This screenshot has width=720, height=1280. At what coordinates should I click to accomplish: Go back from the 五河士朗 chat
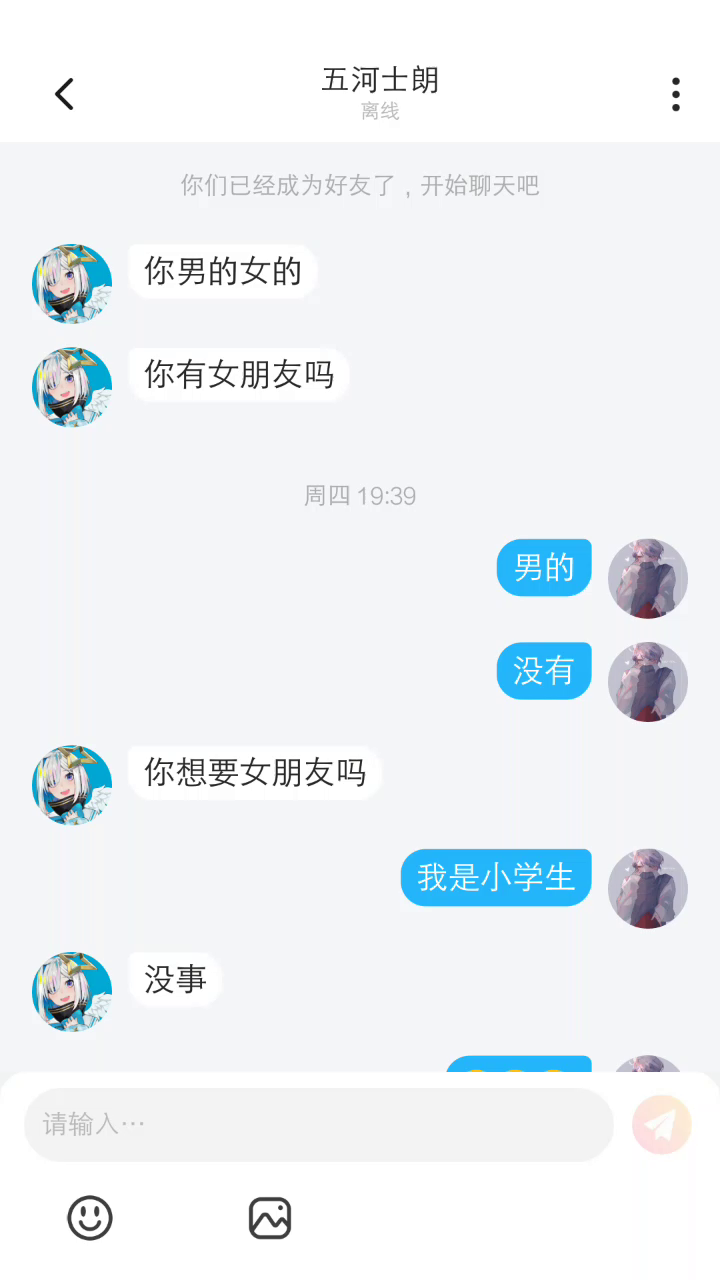64,95
